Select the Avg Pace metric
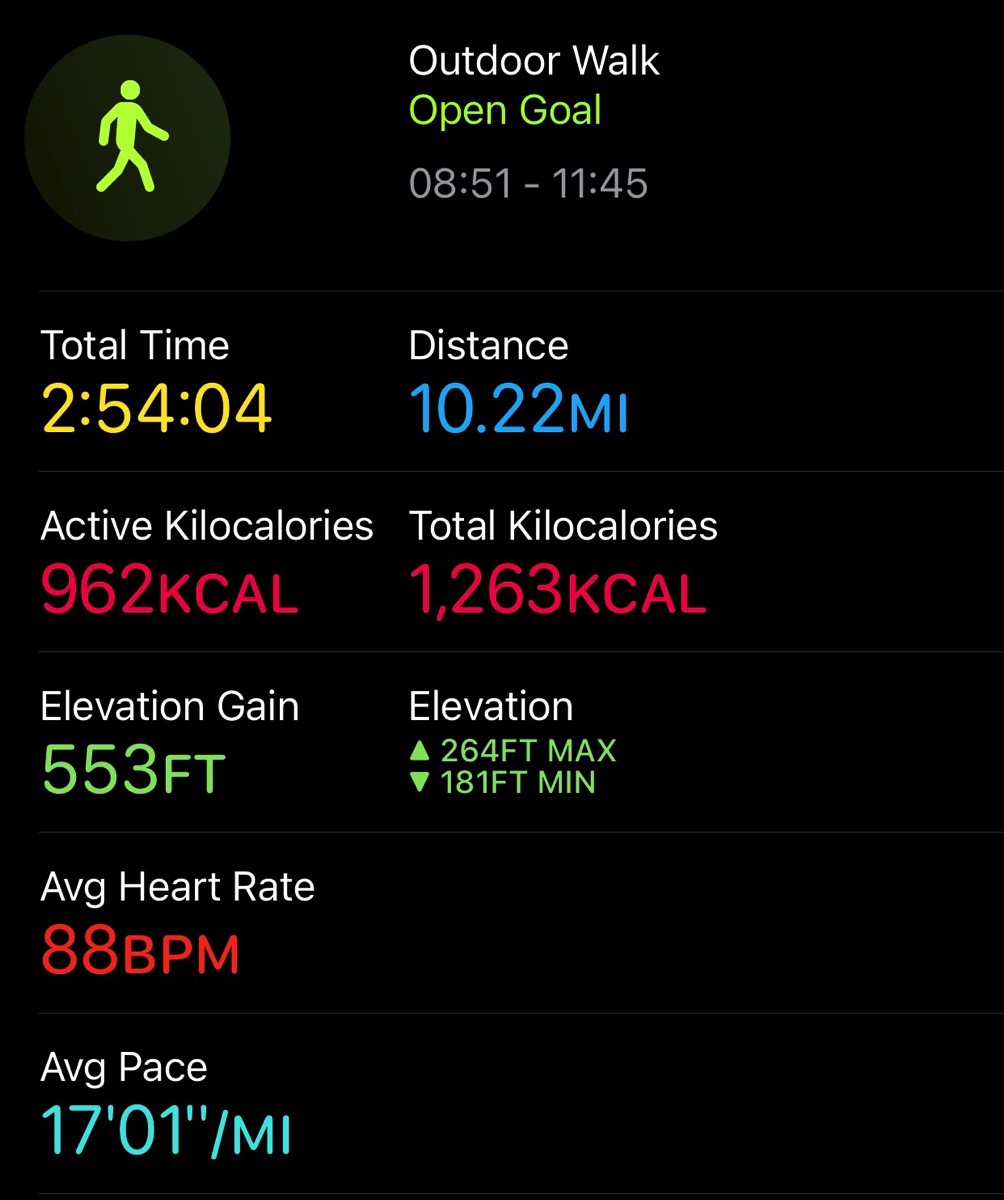1004x1200 pixels. (x=123, y=1067)
